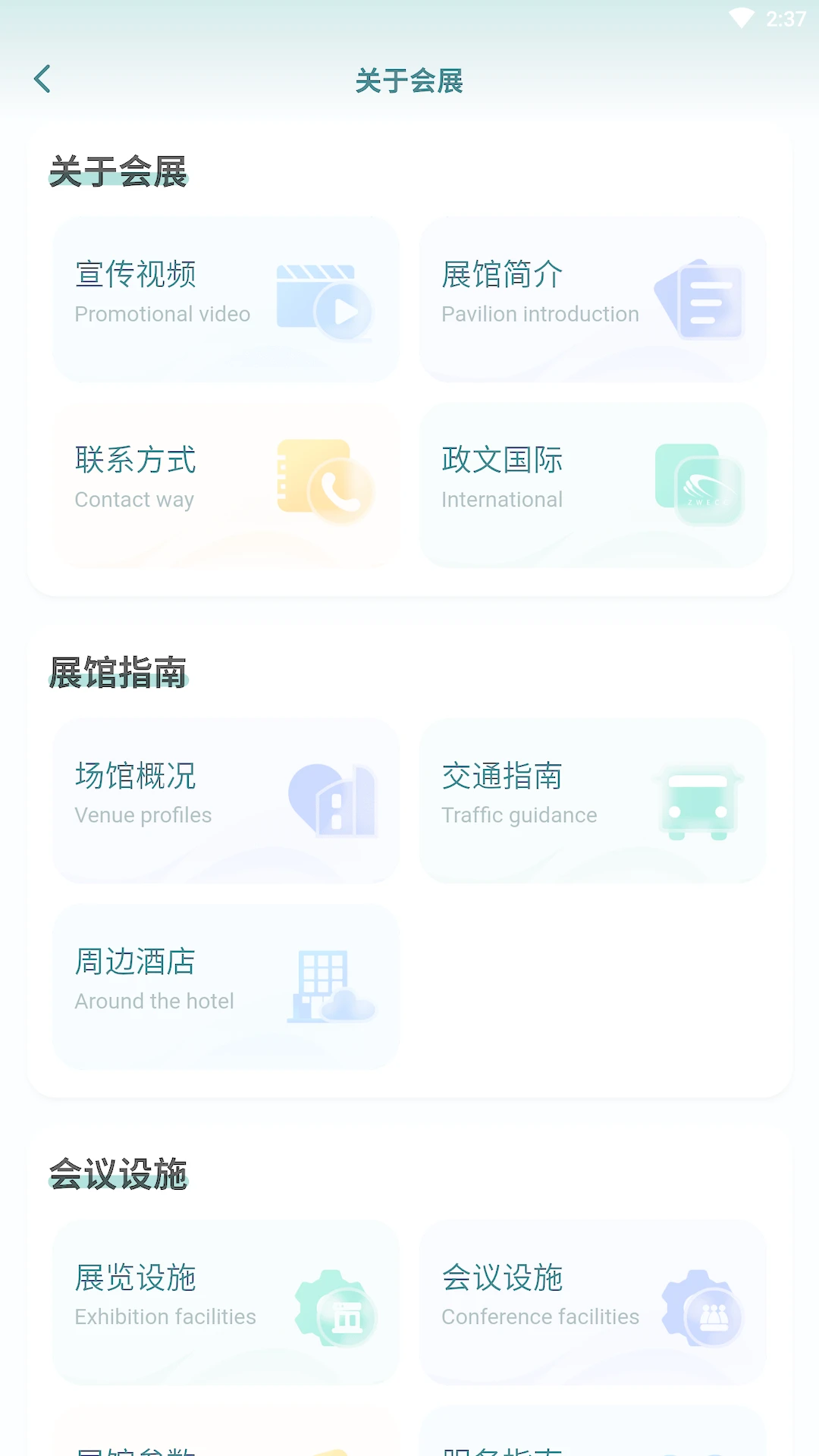Image resolution: width=819 pixels, height=1456 pixels.
Task: Select the bus icon on 交通指南 card
Action: tap(699, 800)
